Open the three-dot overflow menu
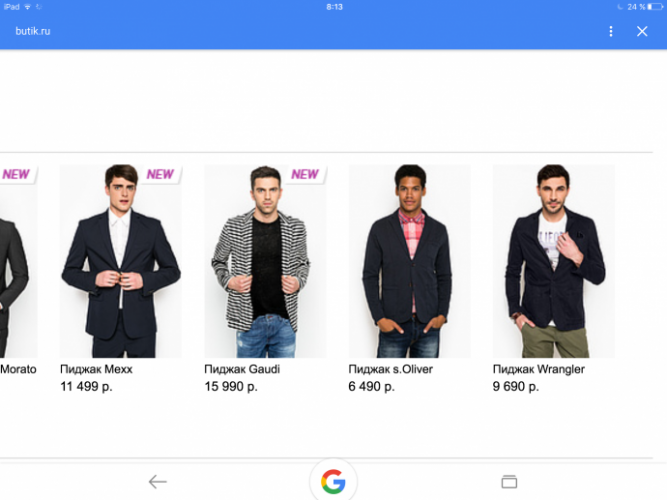This screenshot has width=667, height=500. tap(611, 31)
